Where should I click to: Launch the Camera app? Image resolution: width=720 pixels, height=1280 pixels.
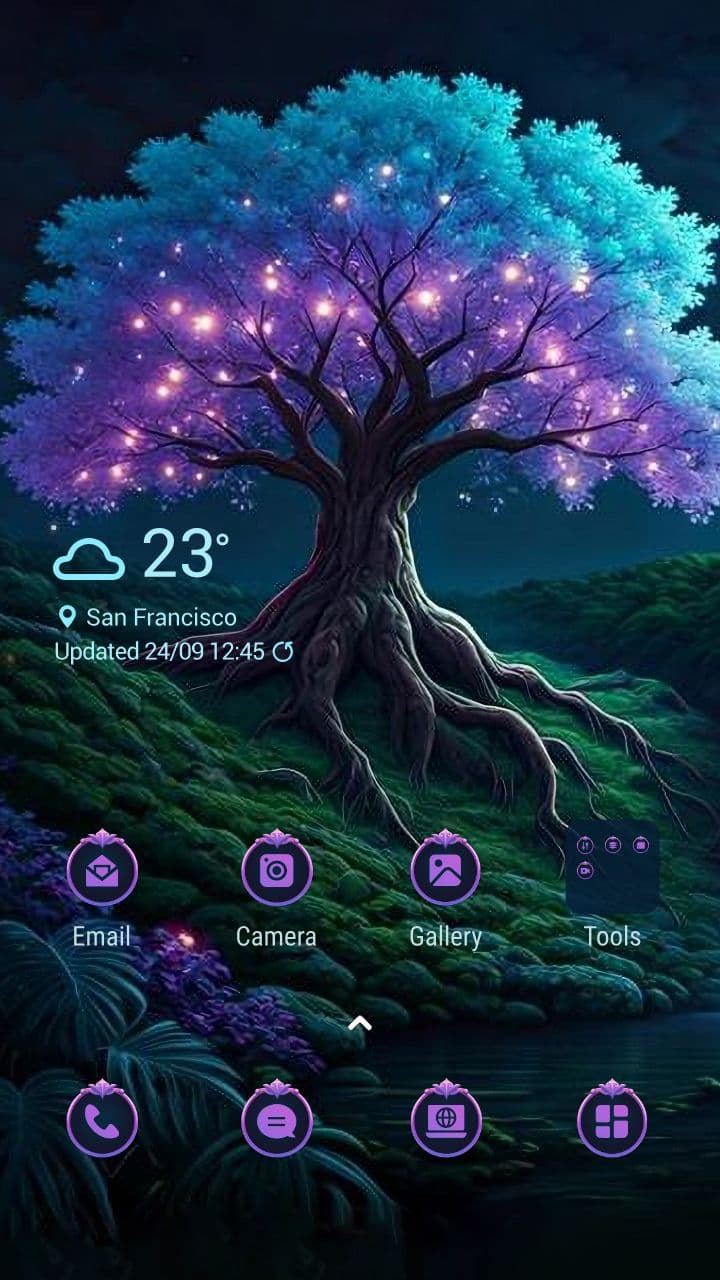tap(276, 870)
